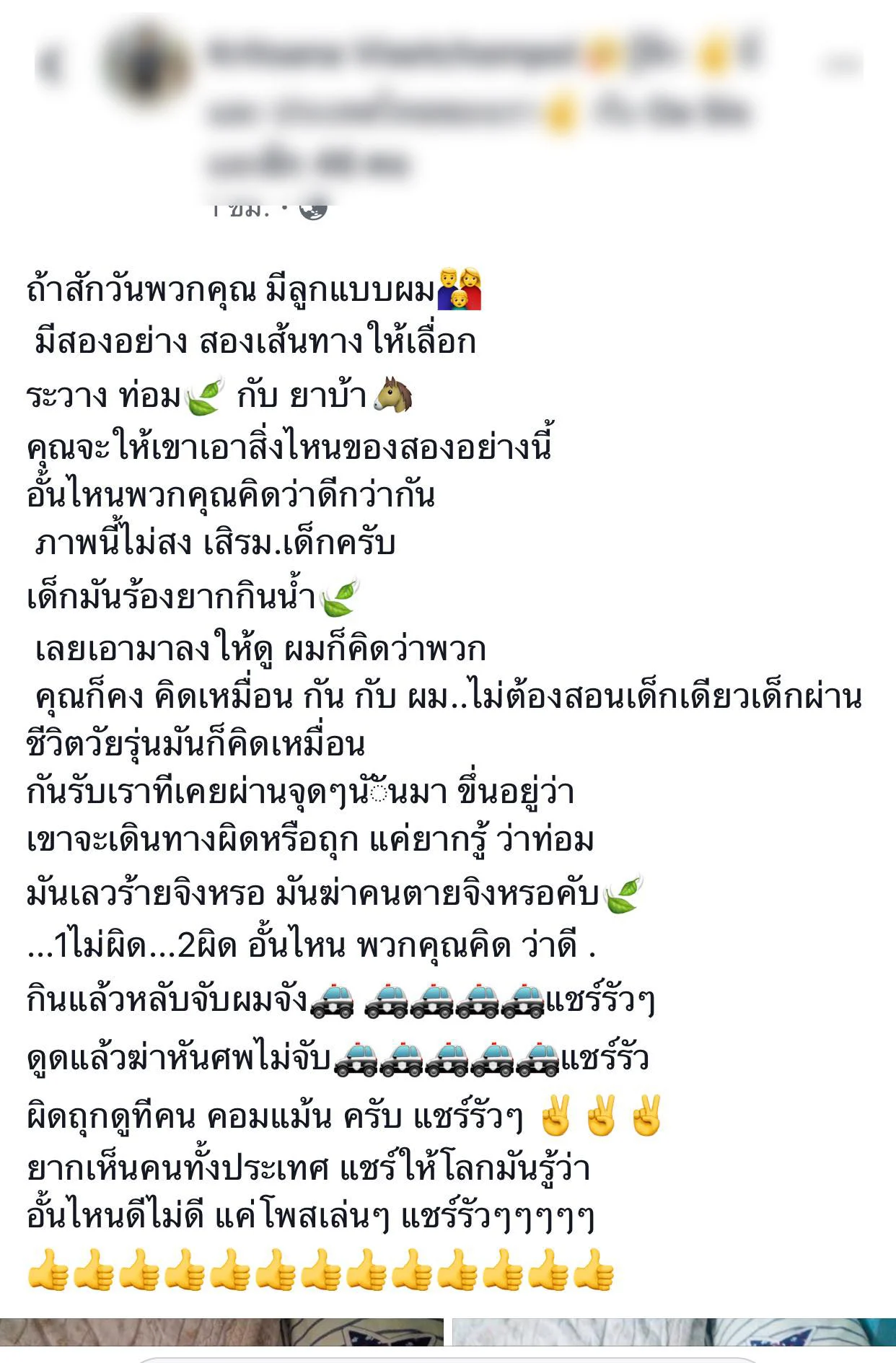The image size is (896, 1363).
Task: Go back using the top-left arrow
Action: [50, 64]
